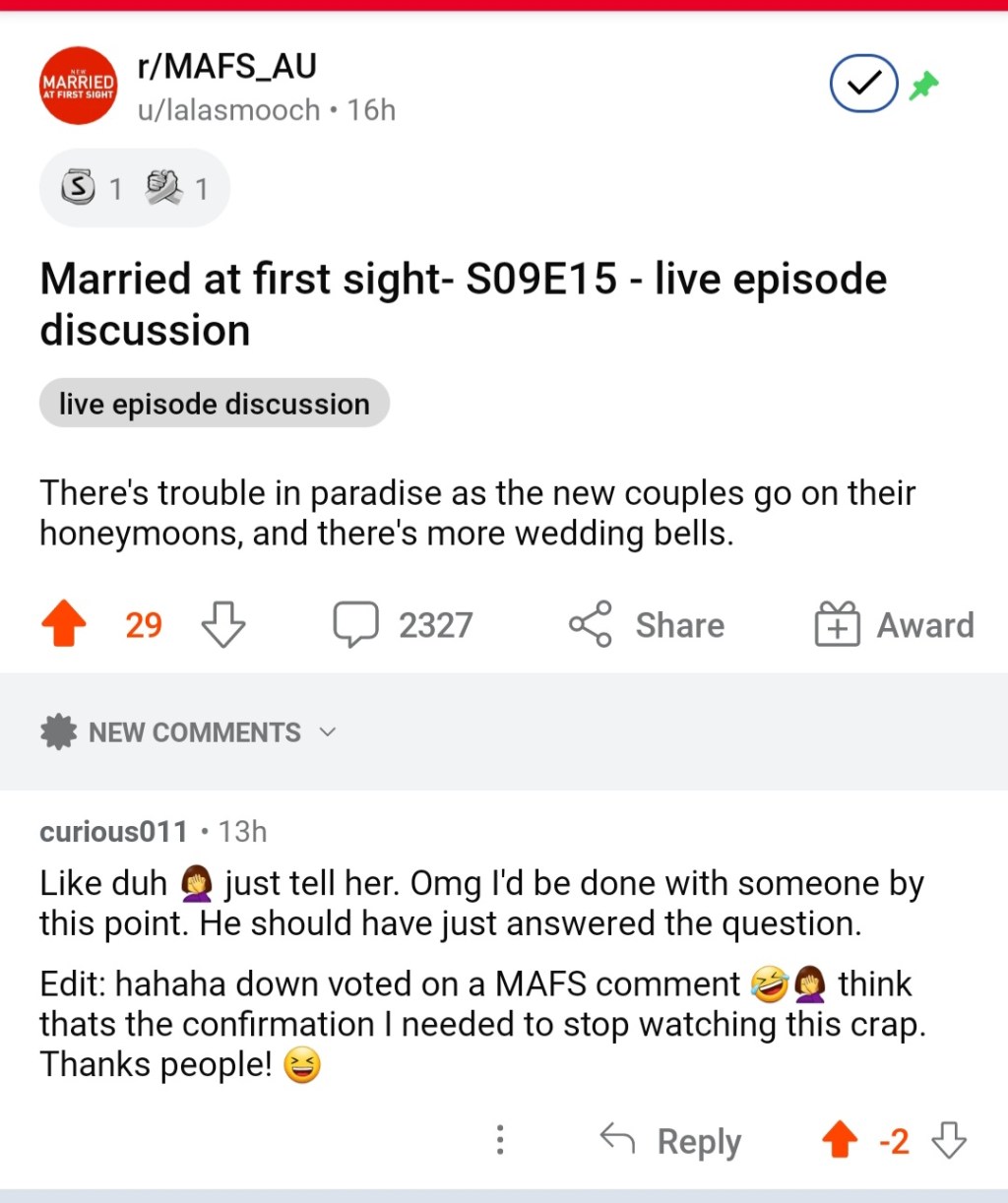Open the NEW COMMENTS sort dropdown
This screenshot has width=1008, height=1203.
pyautogui.click(x=194, y=732)
